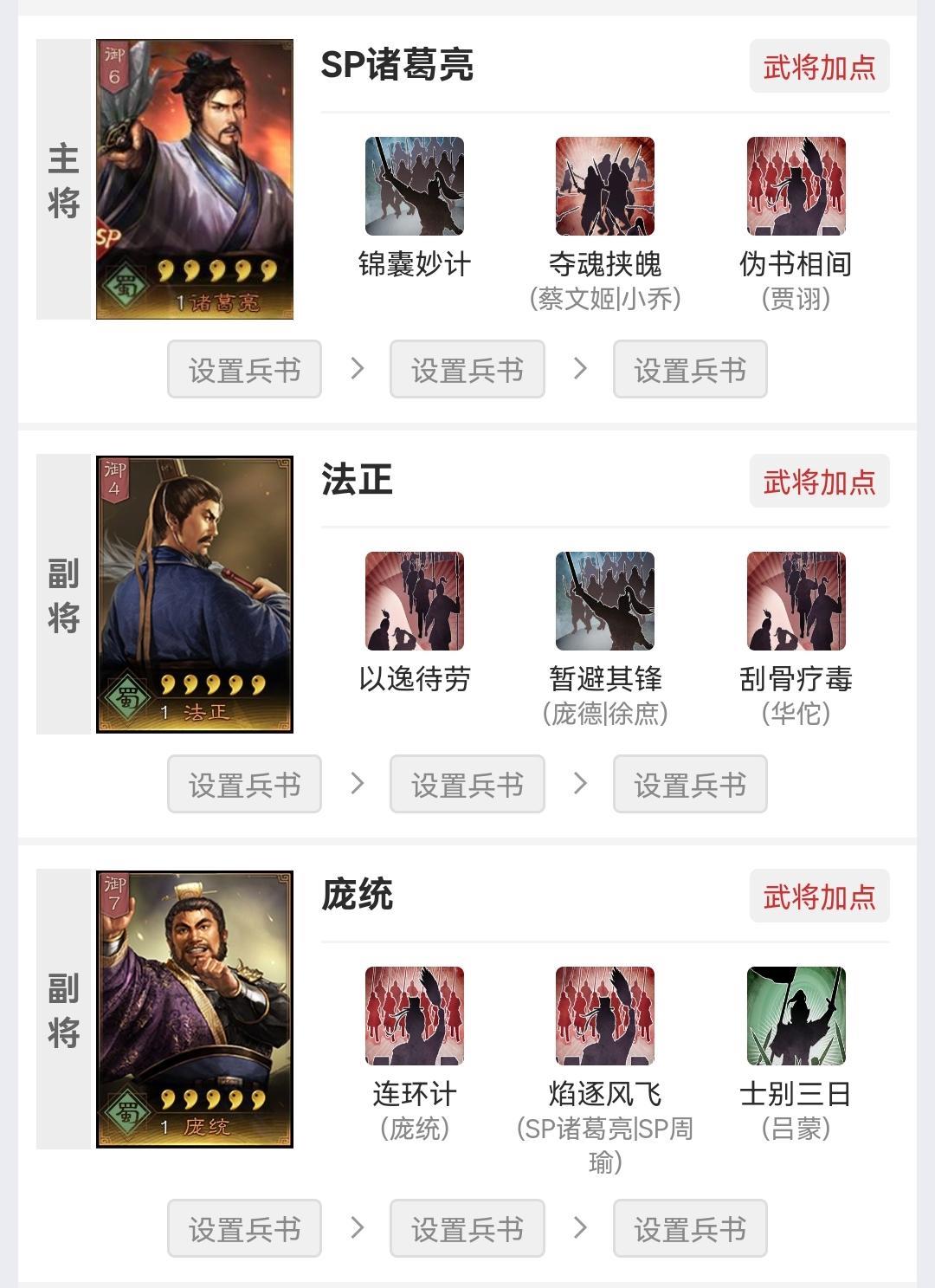
Task: Click the middle 设置兵书 under 法正
Action: (468, 783)
